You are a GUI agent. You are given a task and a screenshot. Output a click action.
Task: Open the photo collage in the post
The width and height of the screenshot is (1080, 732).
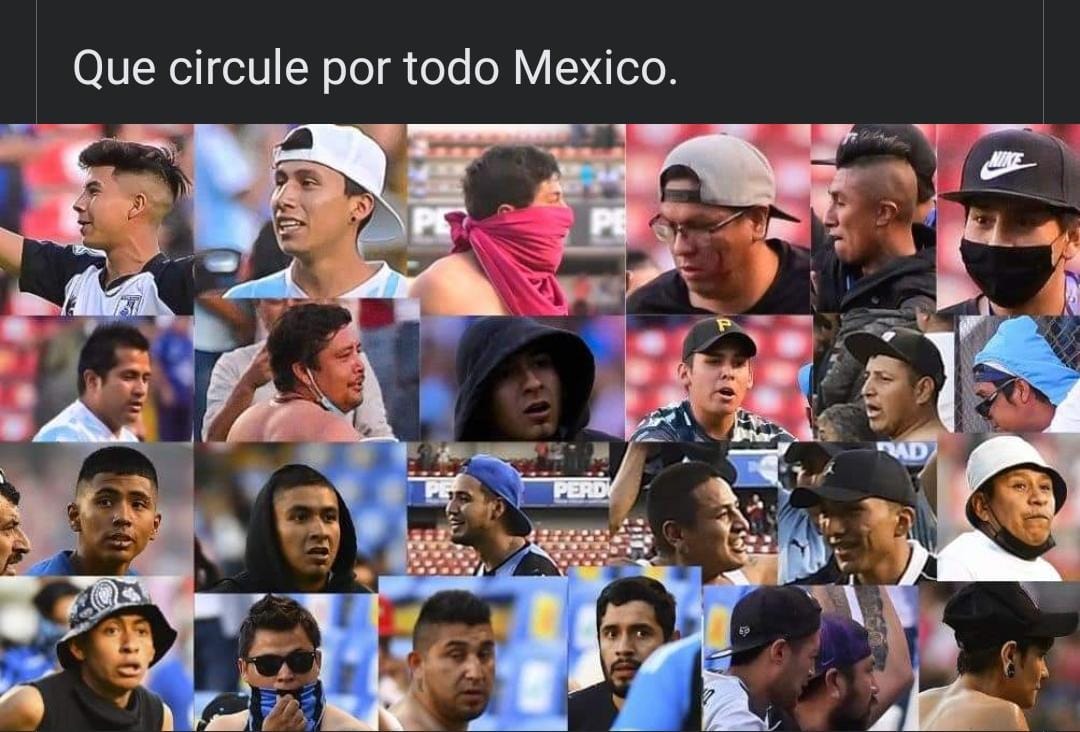(540, 427)
